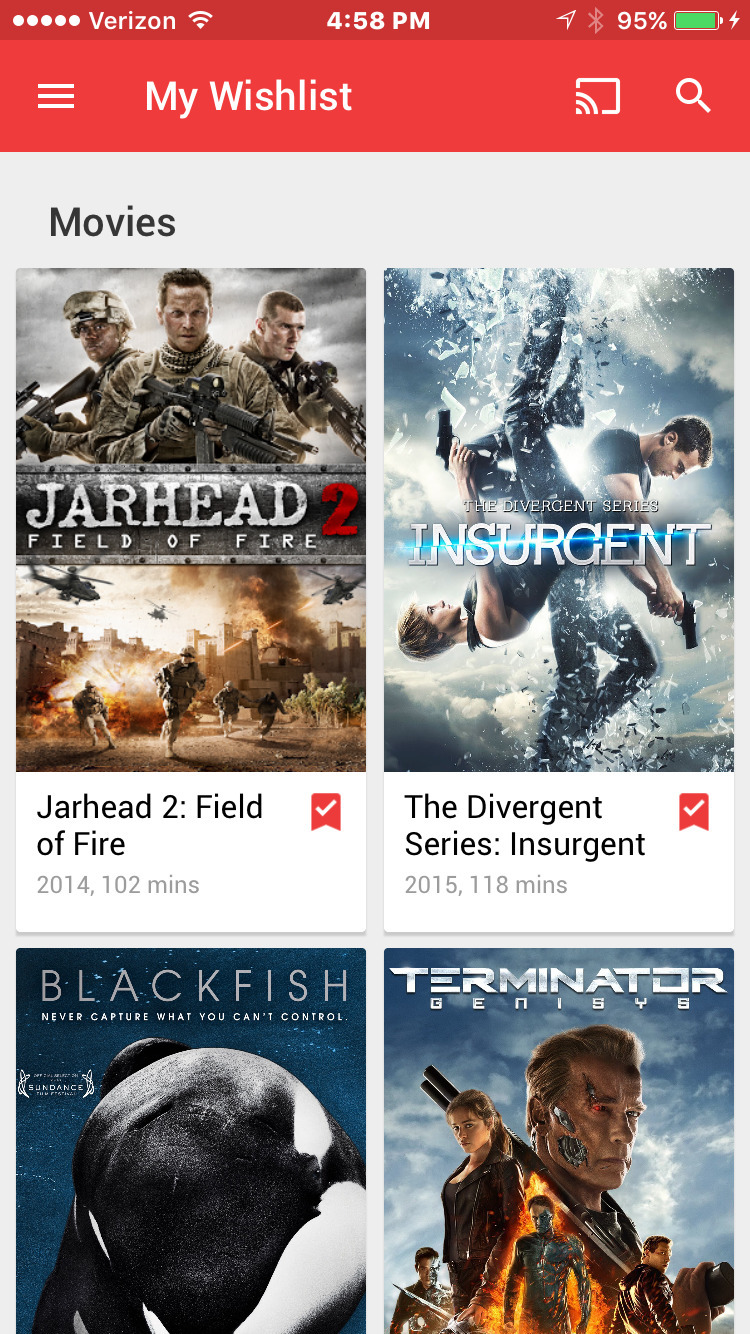Open the Blackfish movie tile
750x1334 pixels.
pos(190,1140)
